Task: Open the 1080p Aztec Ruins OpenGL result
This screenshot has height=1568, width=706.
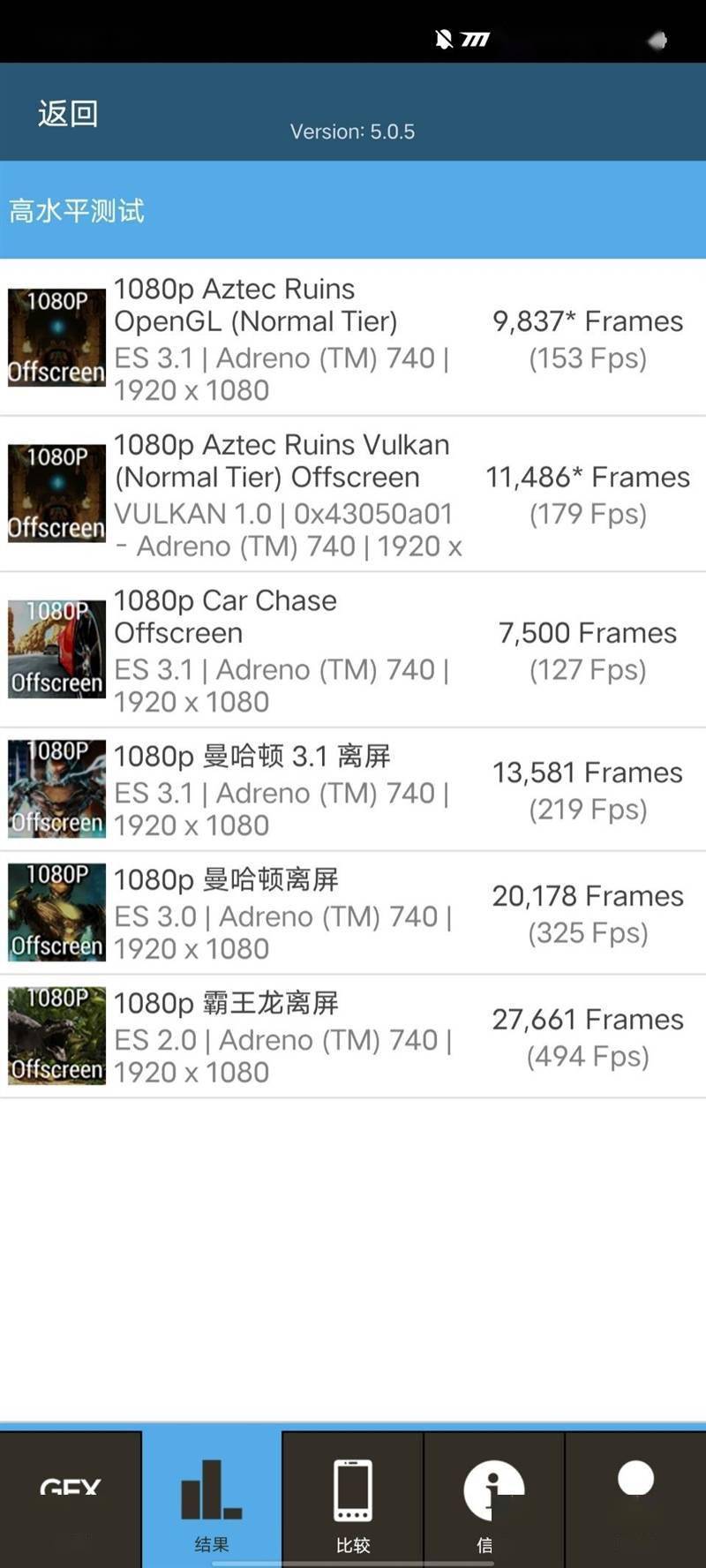Action: click(x=353, y=338)
